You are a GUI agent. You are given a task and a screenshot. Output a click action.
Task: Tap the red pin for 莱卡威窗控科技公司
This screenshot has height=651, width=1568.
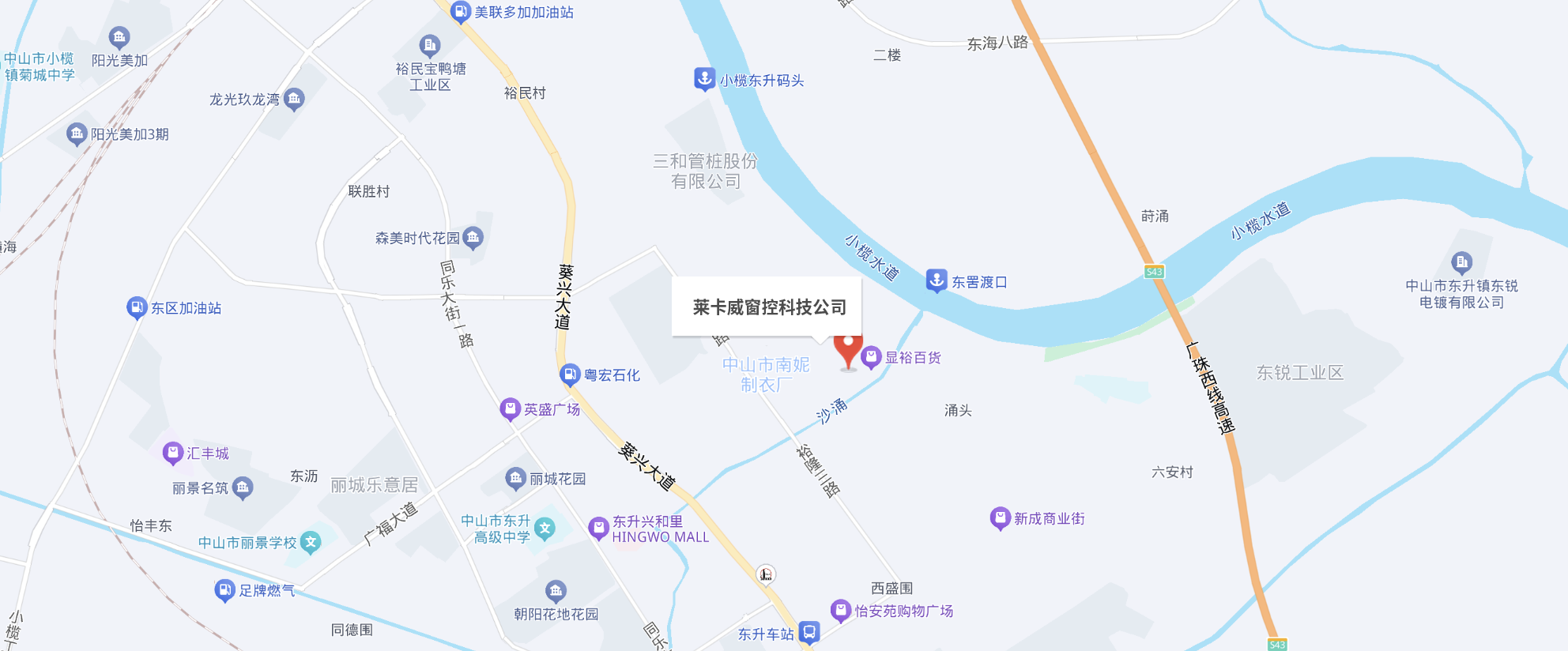(848, 349)
